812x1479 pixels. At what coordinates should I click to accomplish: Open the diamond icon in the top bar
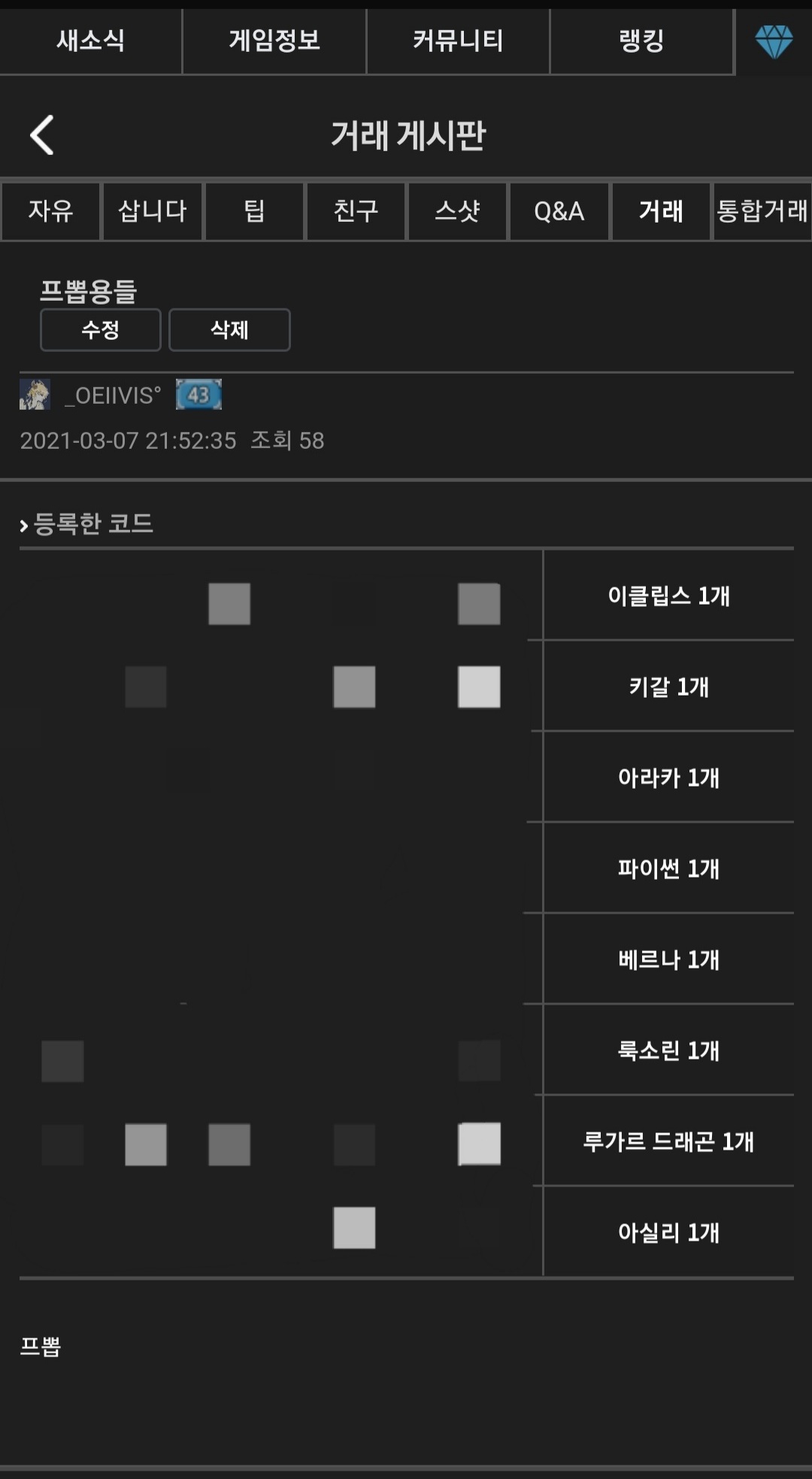coord(774,41)
